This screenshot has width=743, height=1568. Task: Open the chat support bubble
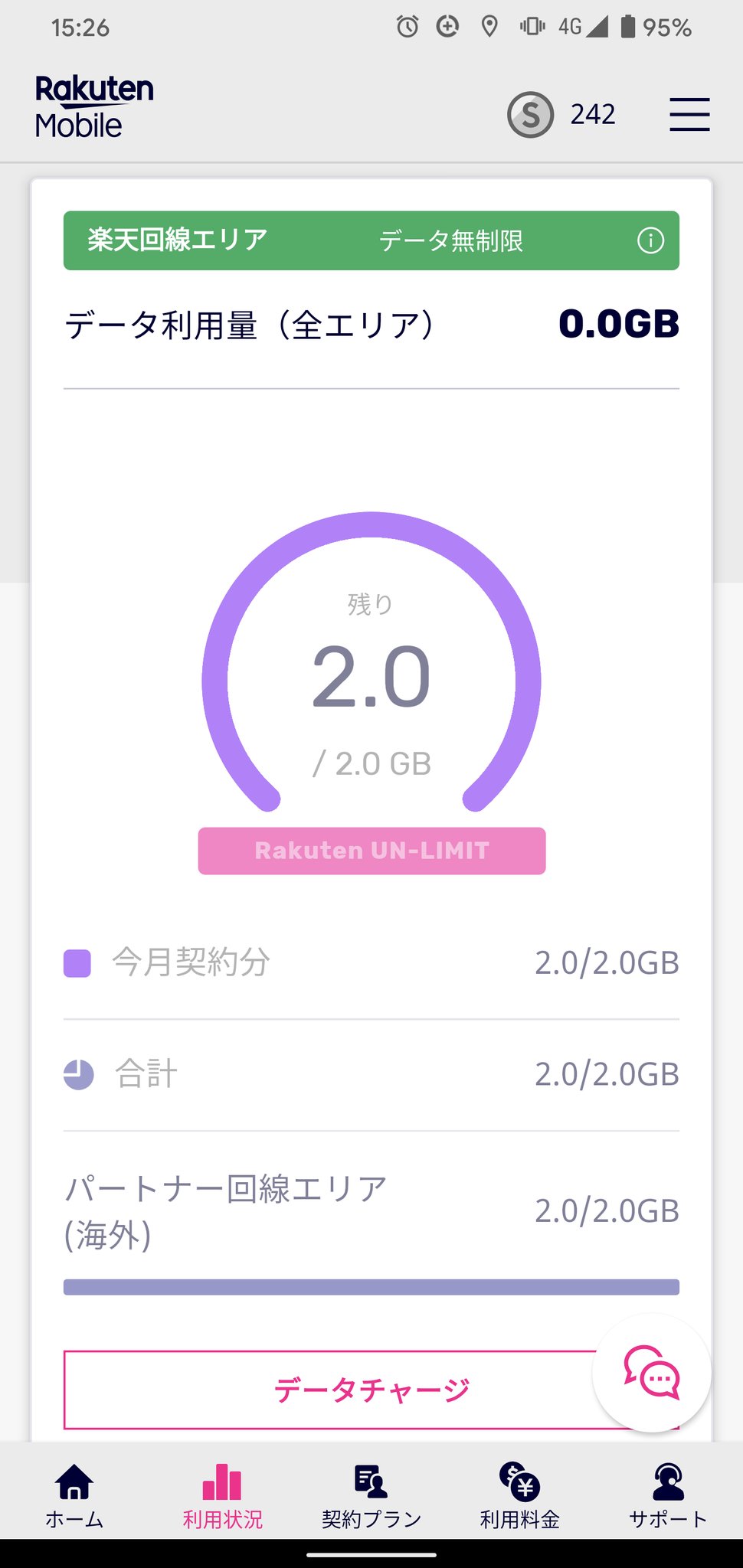(x=652, y=1373)
